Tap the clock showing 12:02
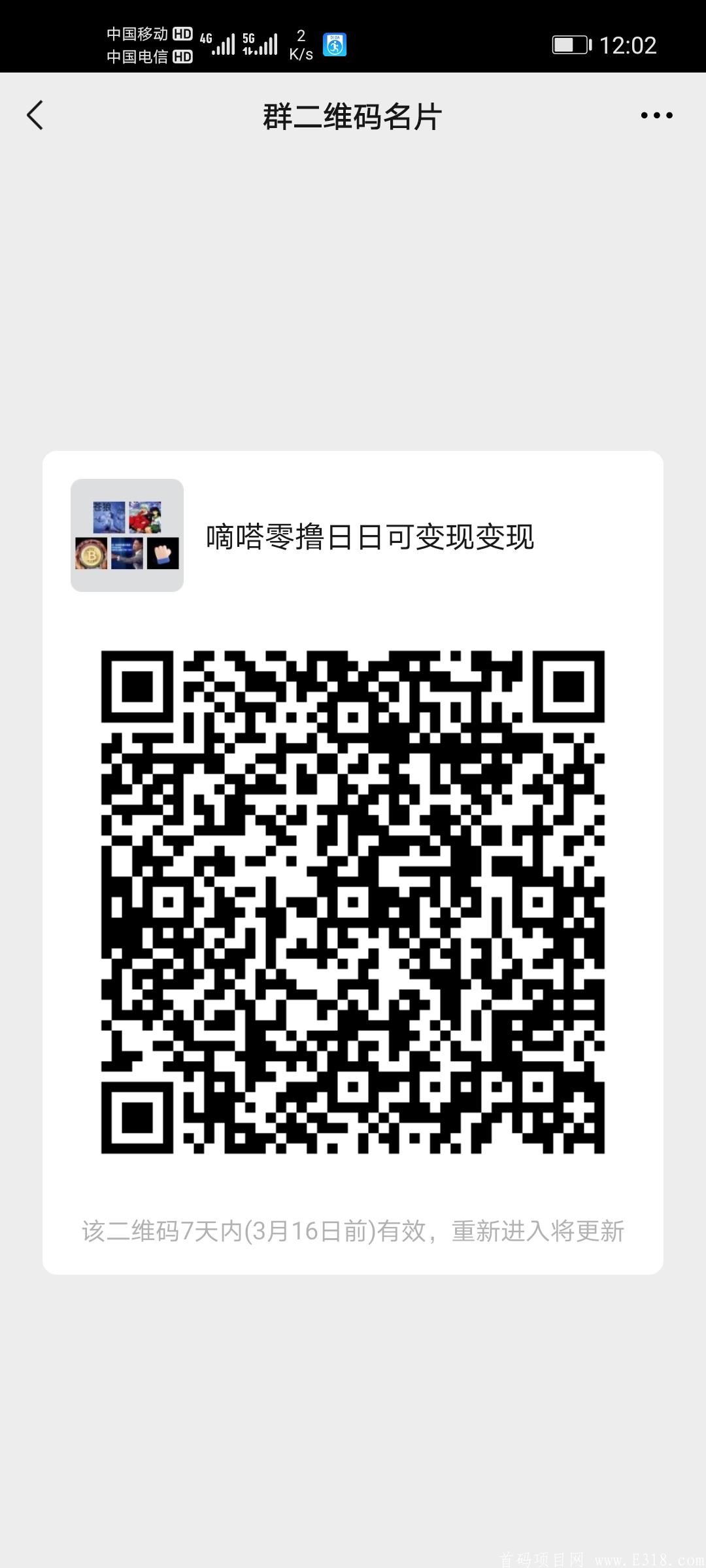 [x=630, y=44]
